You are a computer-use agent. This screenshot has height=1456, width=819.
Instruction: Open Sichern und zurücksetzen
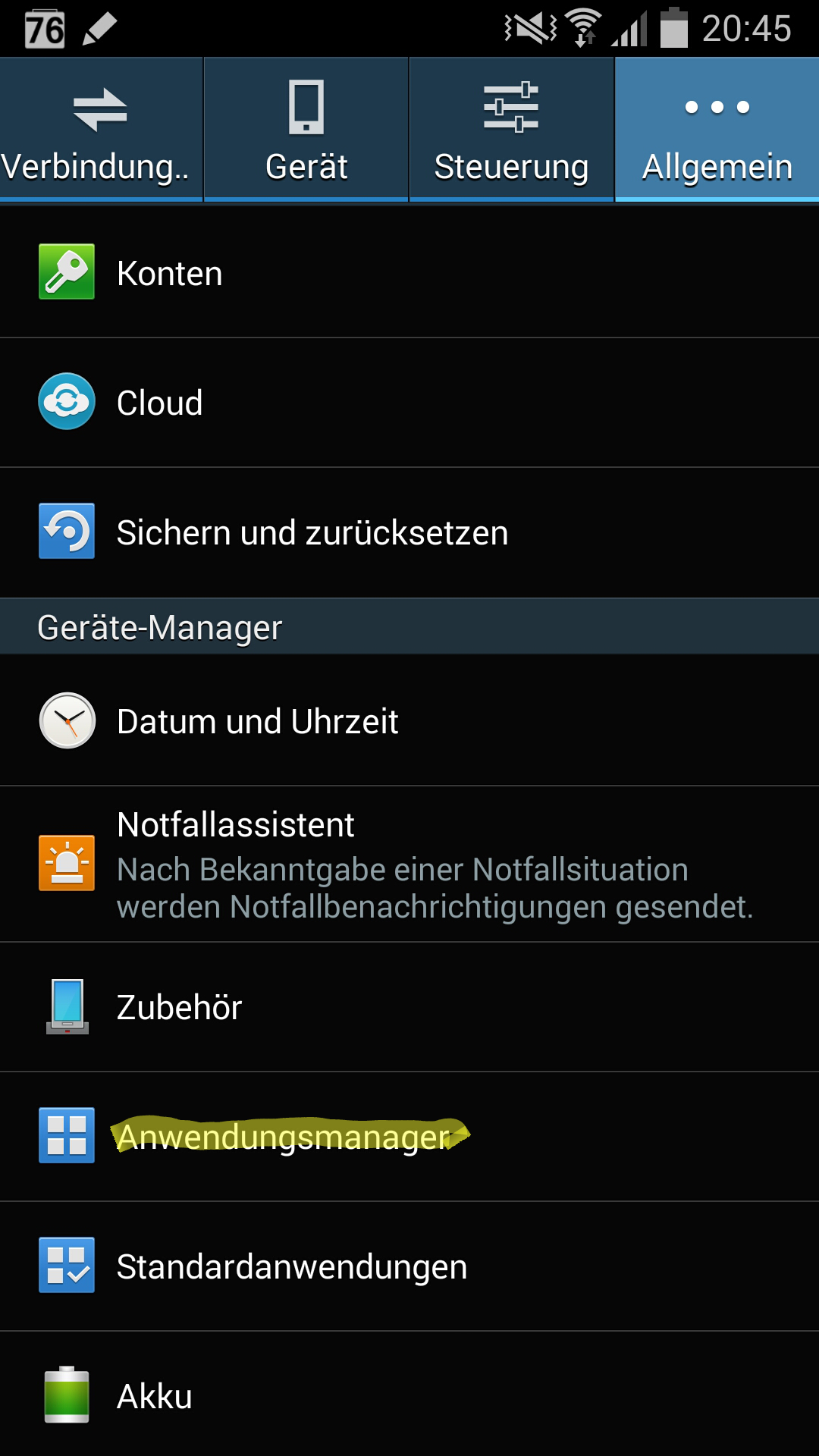click(x=409, y=532)
